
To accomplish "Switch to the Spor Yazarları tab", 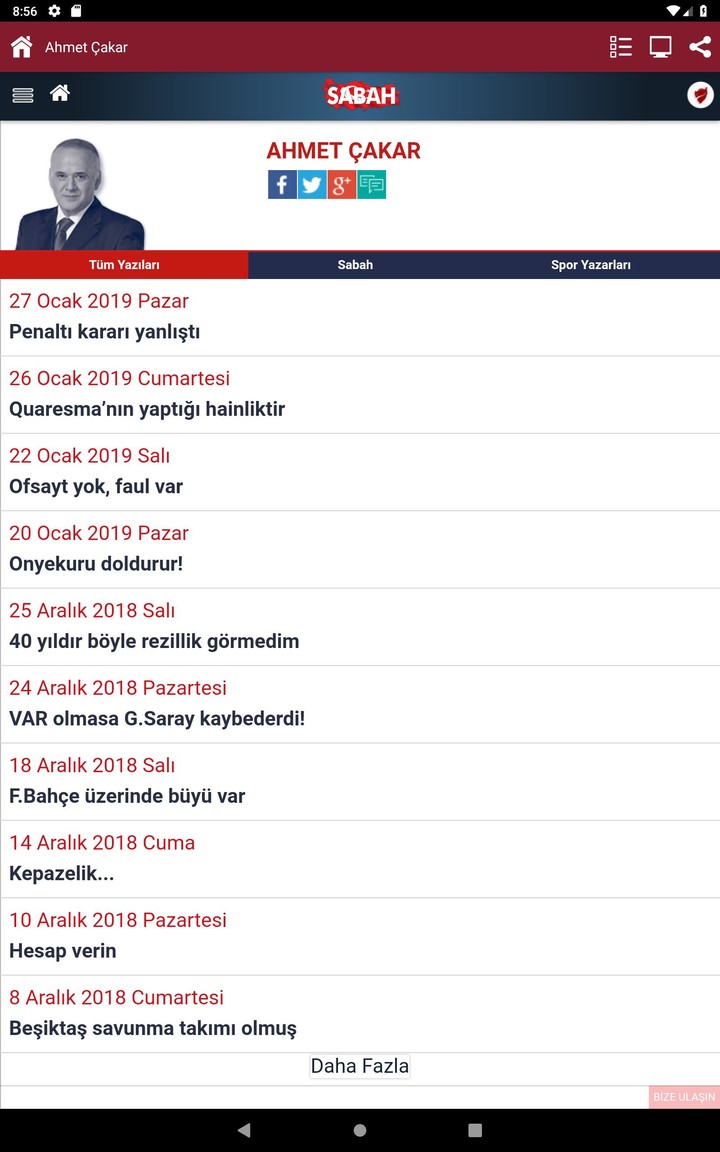I will [590, 265].
